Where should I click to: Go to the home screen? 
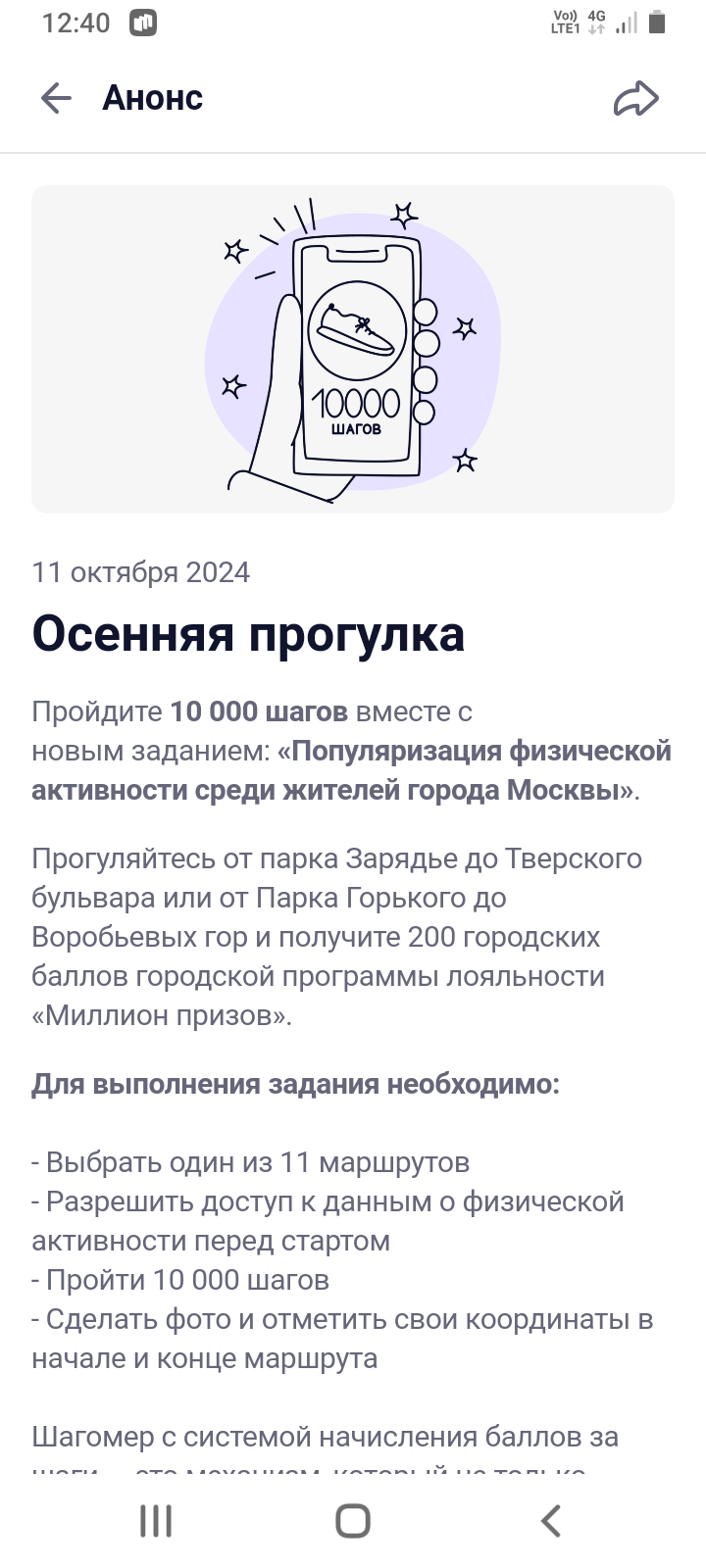[353, 1521]
